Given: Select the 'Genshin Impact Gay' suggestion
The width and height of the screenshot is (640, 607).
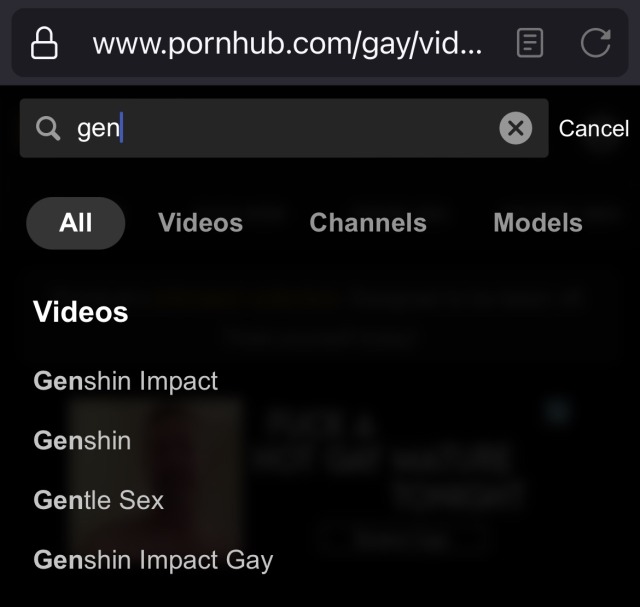Looking at the screenshot, I should [x=153, y=560].
